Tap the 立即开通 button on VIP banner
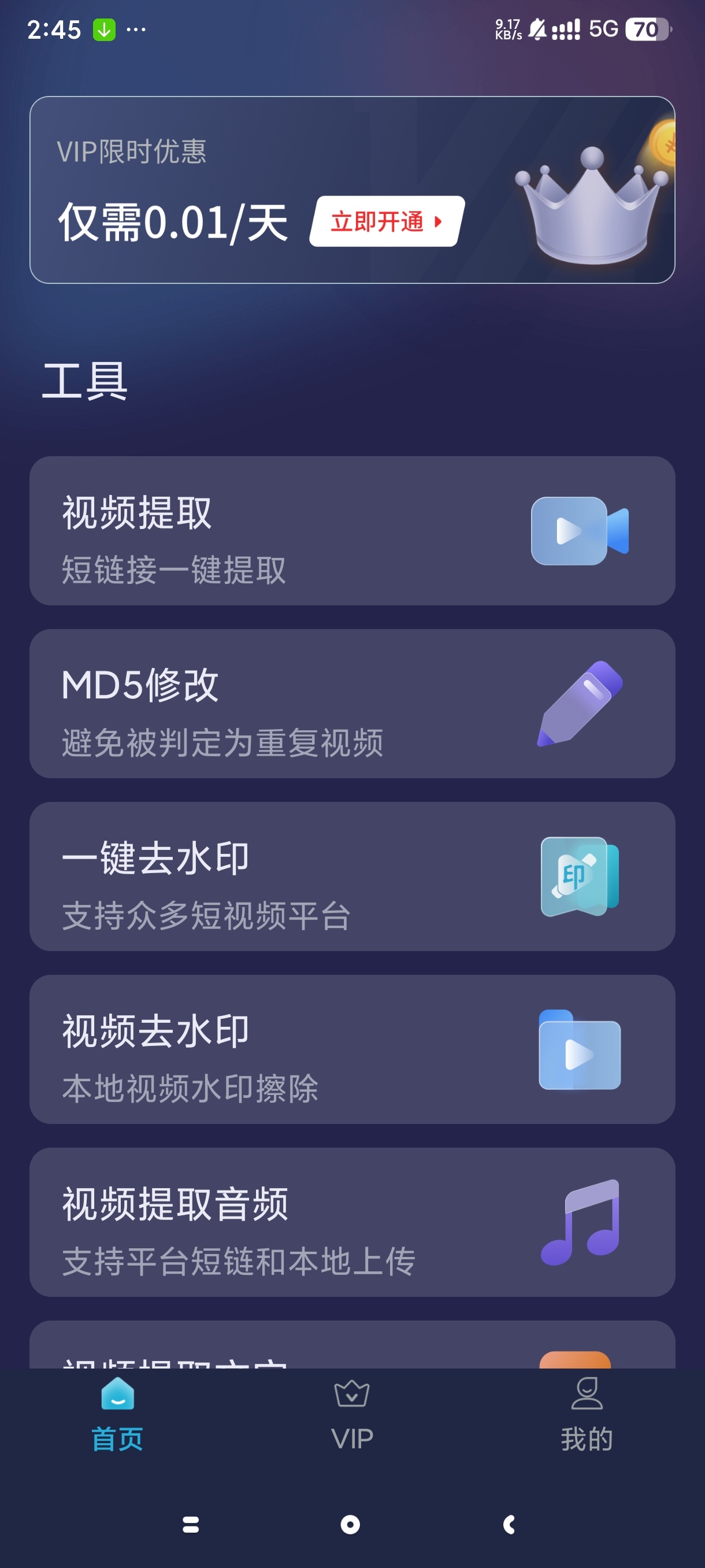Screen dimensions: 705x1568 click(386, 221)
